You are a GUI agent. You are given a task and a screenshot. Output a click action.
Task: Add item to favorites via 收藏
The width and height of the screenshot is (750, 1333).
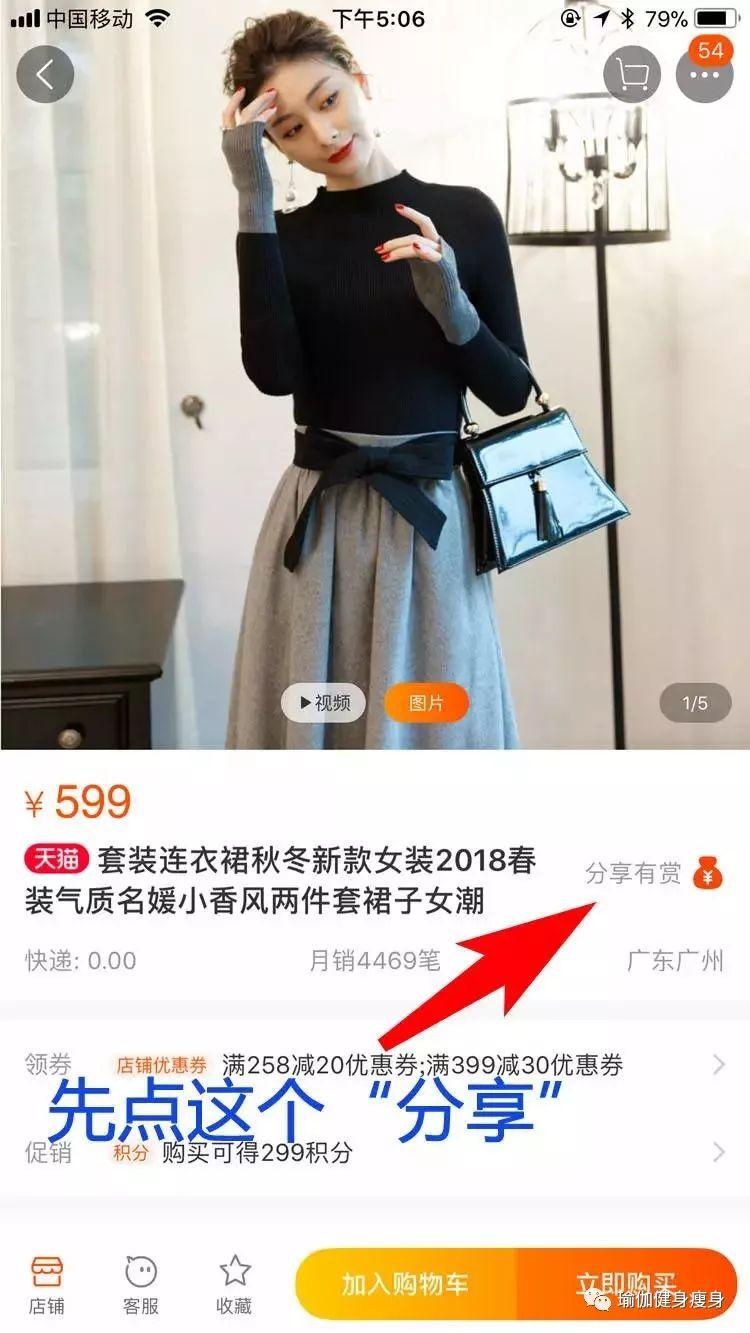pos(234,1285)
